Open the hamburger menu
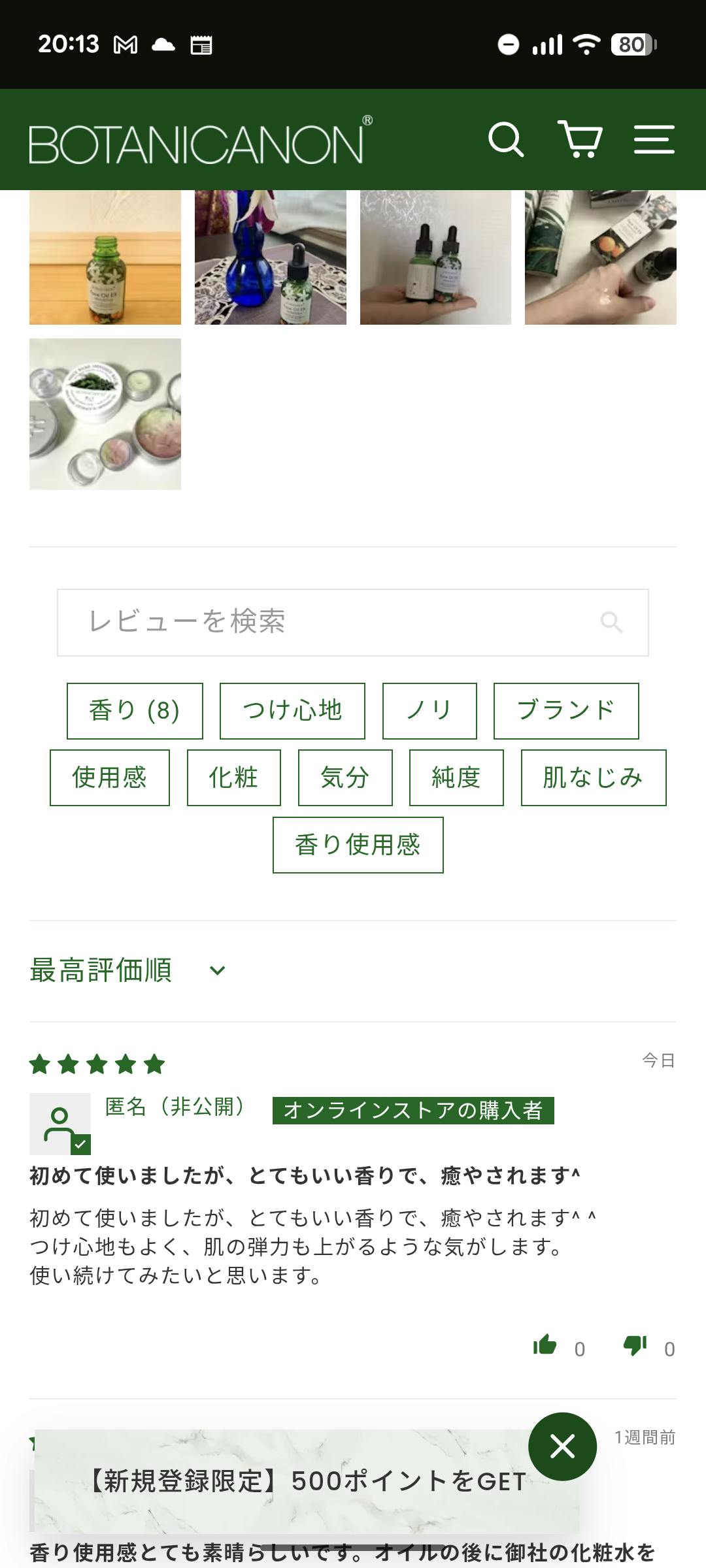 point(654,139)
